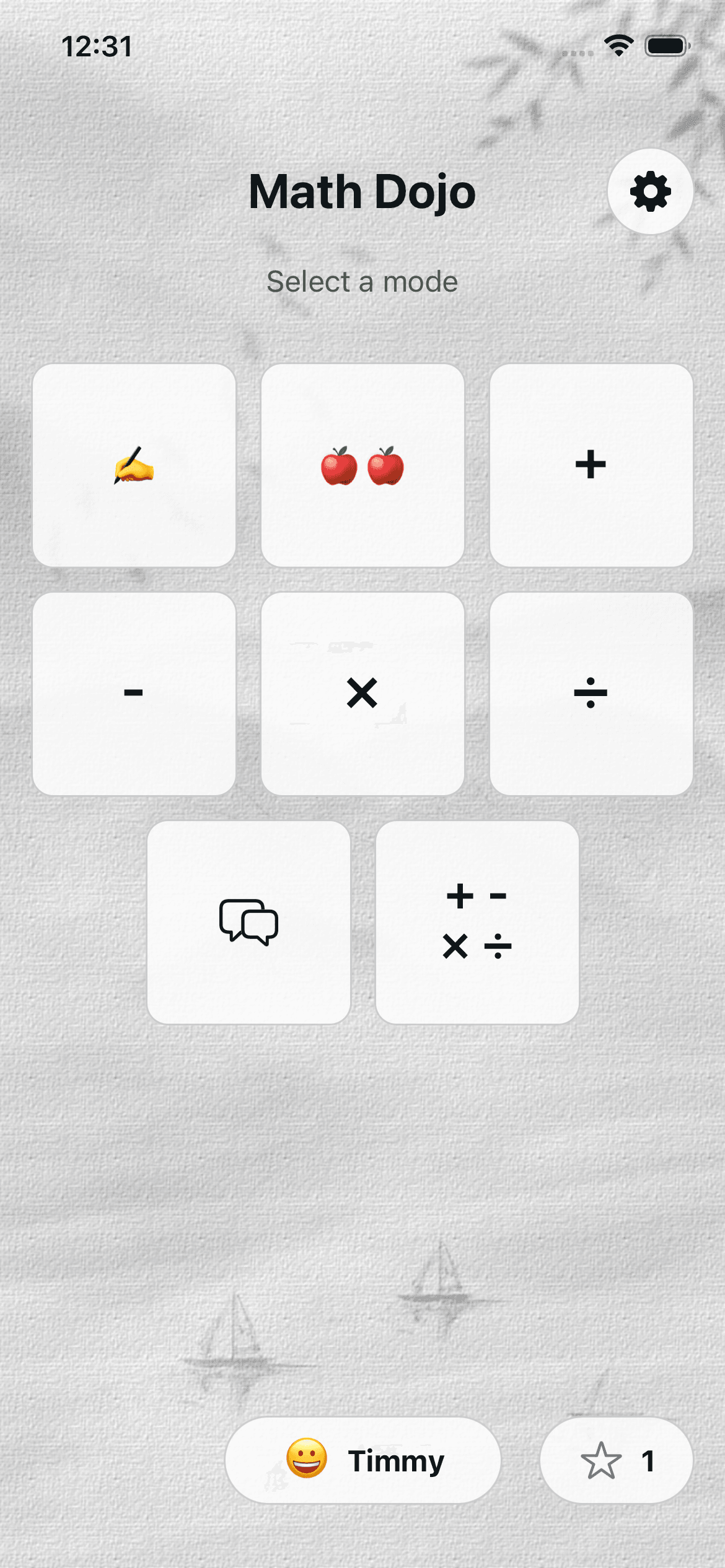Open the apple counting mode
Viewport: 725px width, 1568px height.
click(x=362, y=466)
